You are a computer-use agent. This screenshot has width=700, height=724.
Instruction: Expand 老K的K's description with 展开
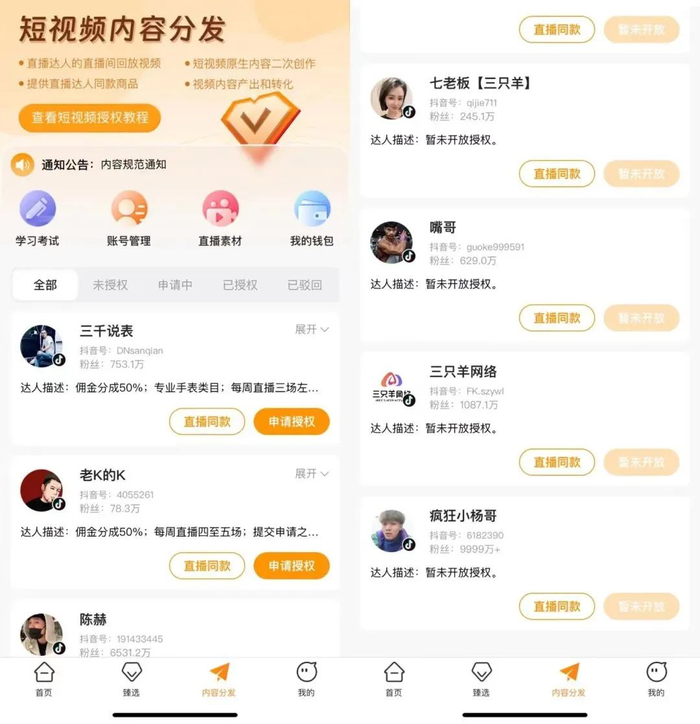tap(312, 474)
